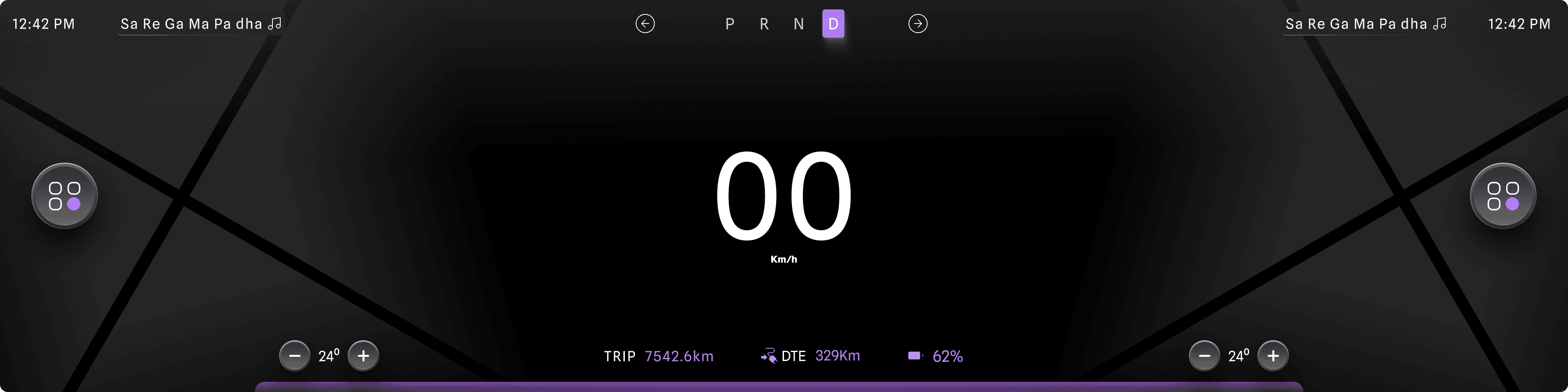This screenshot has width=1568, height=392.
Task: Tap the left arrow beside gear selector
Action: 645,24
